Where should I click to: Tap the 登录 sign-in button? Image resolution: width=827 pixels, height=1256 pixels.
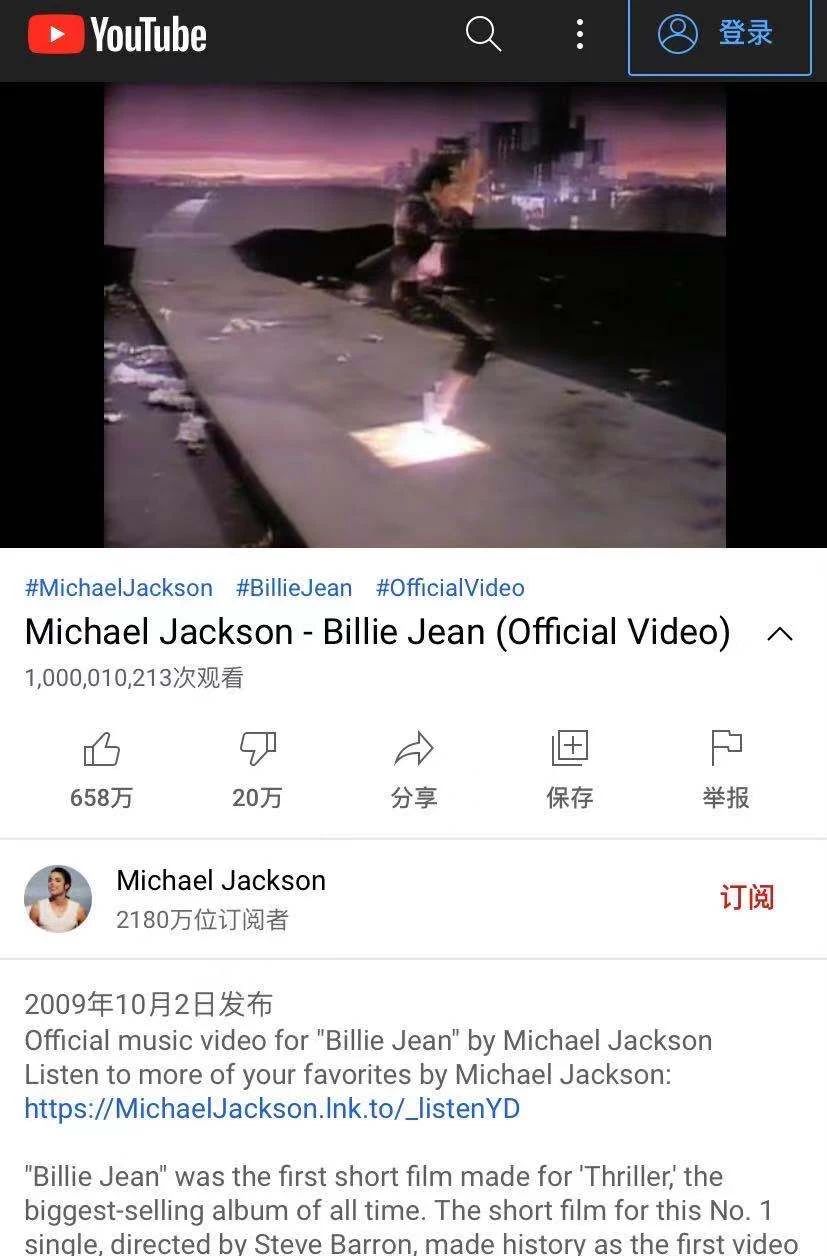coord(719,35)
